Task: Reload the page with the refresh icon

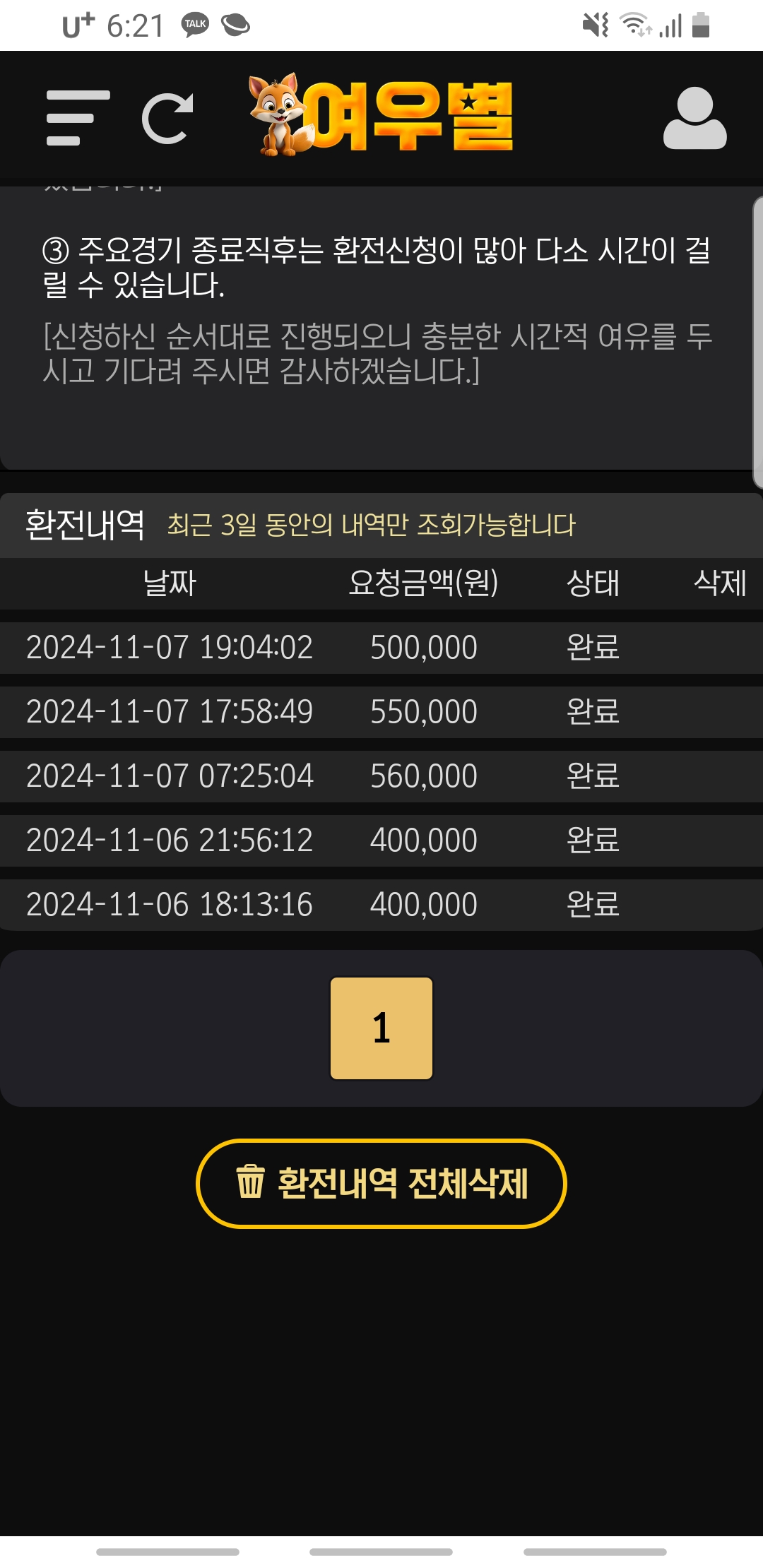Action: (x=167, y=118)
